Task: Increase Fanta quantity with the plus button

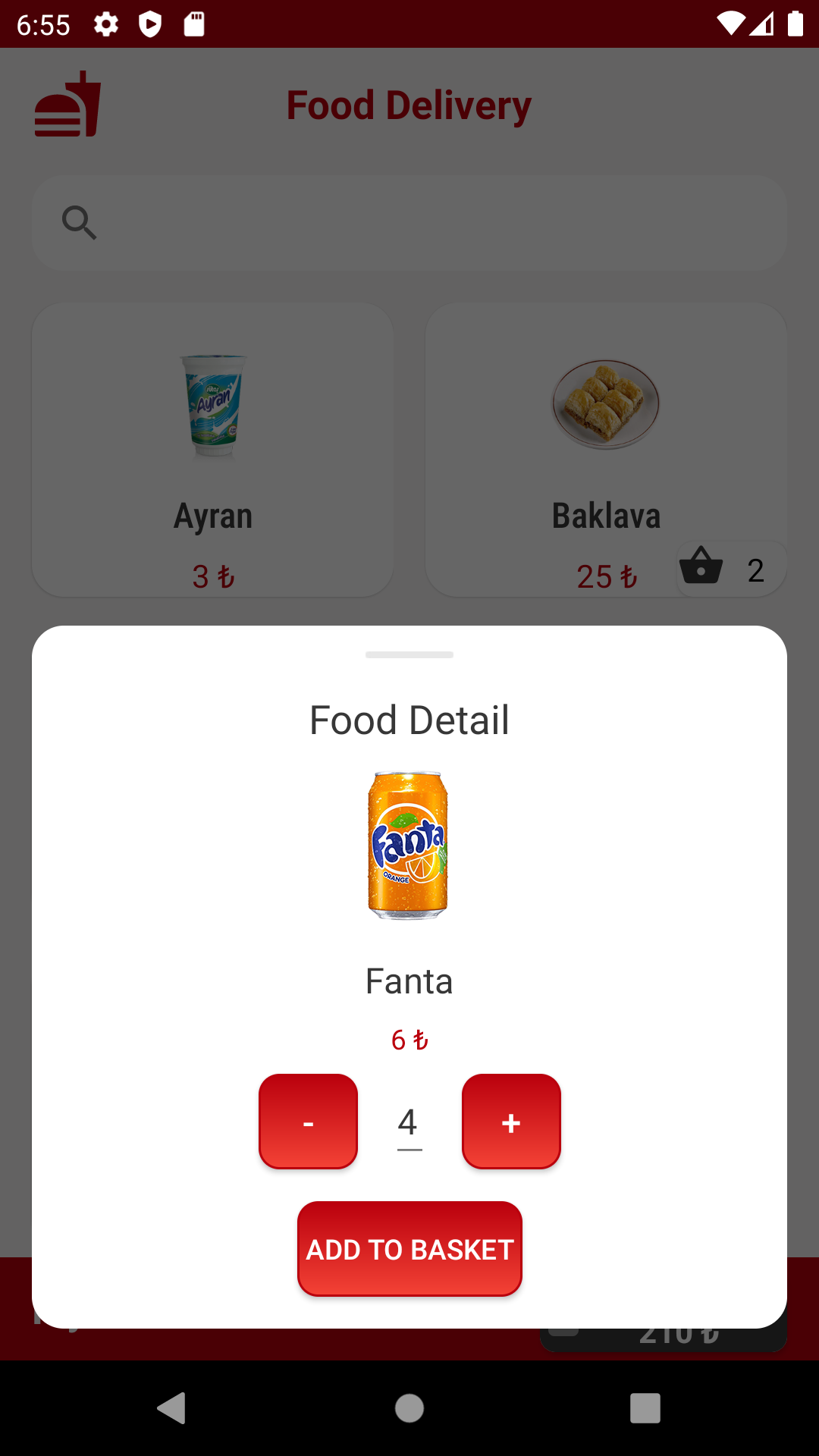Action: coord(511,1121)
